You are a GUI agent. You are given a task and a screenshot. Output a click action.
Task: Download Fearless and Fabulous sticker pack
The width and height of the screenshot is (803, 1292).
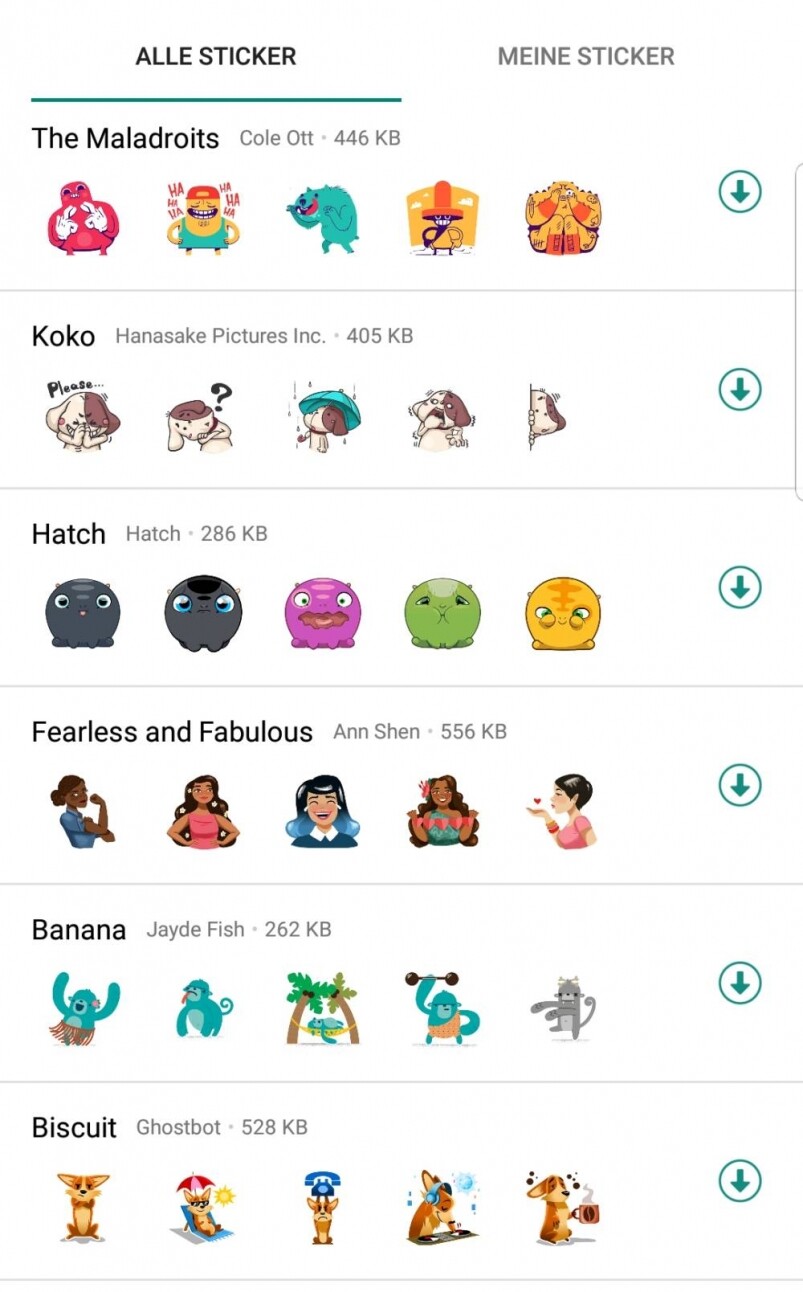(x=740, y=785)
